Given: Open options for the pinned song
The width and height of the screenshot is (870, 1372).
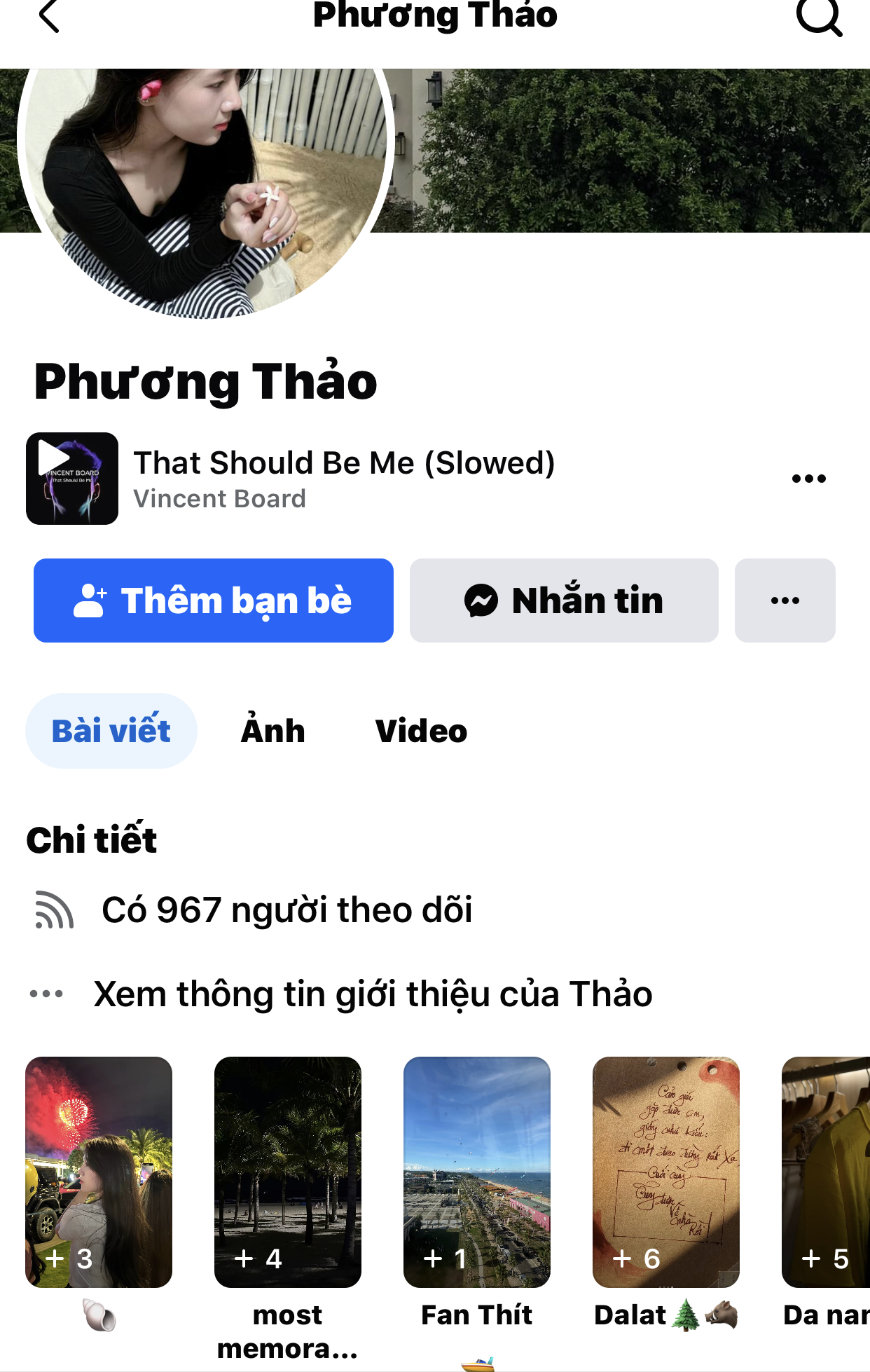Looking at the screenshot, I should (808, 479).
